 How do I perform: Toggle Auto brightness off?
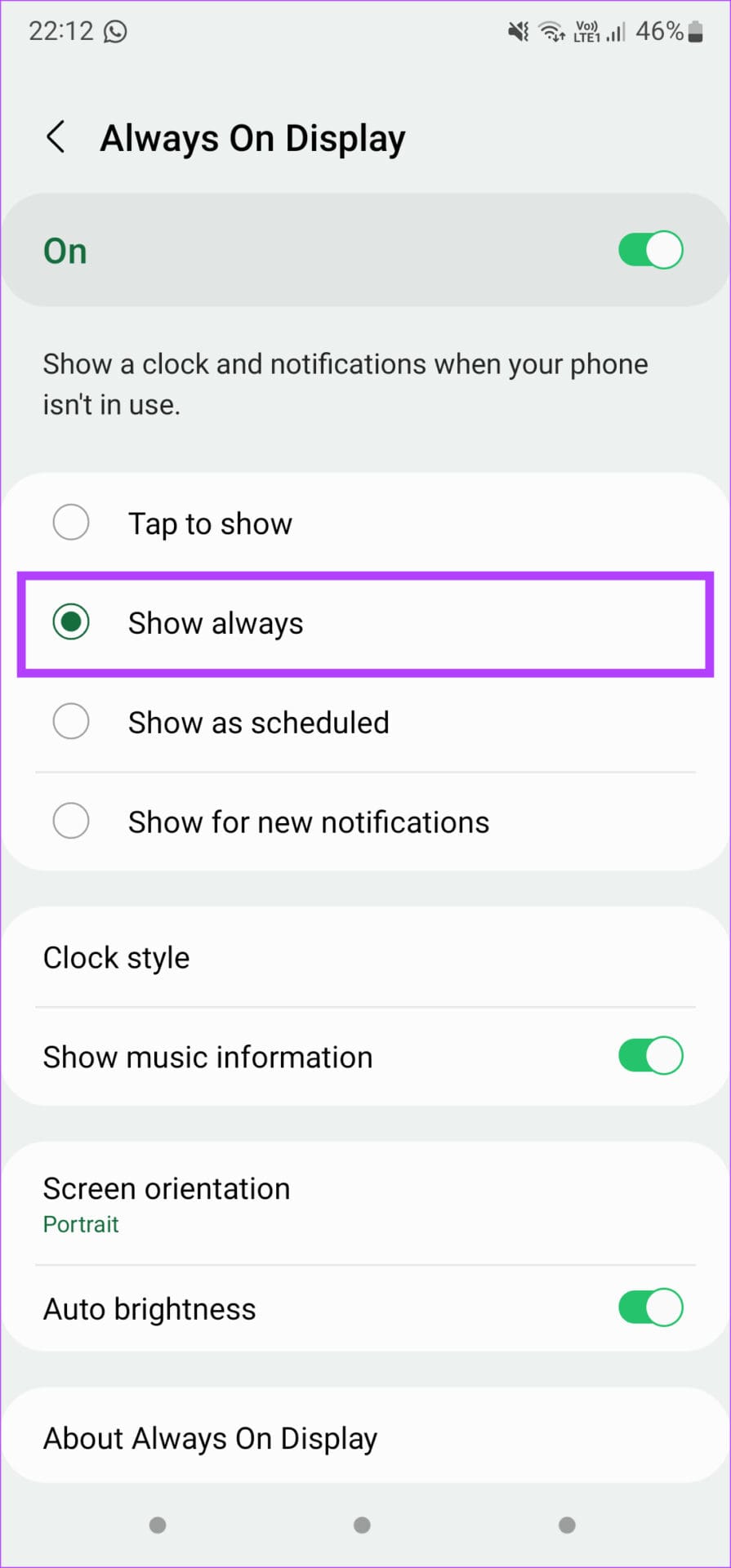[650, 1307]
